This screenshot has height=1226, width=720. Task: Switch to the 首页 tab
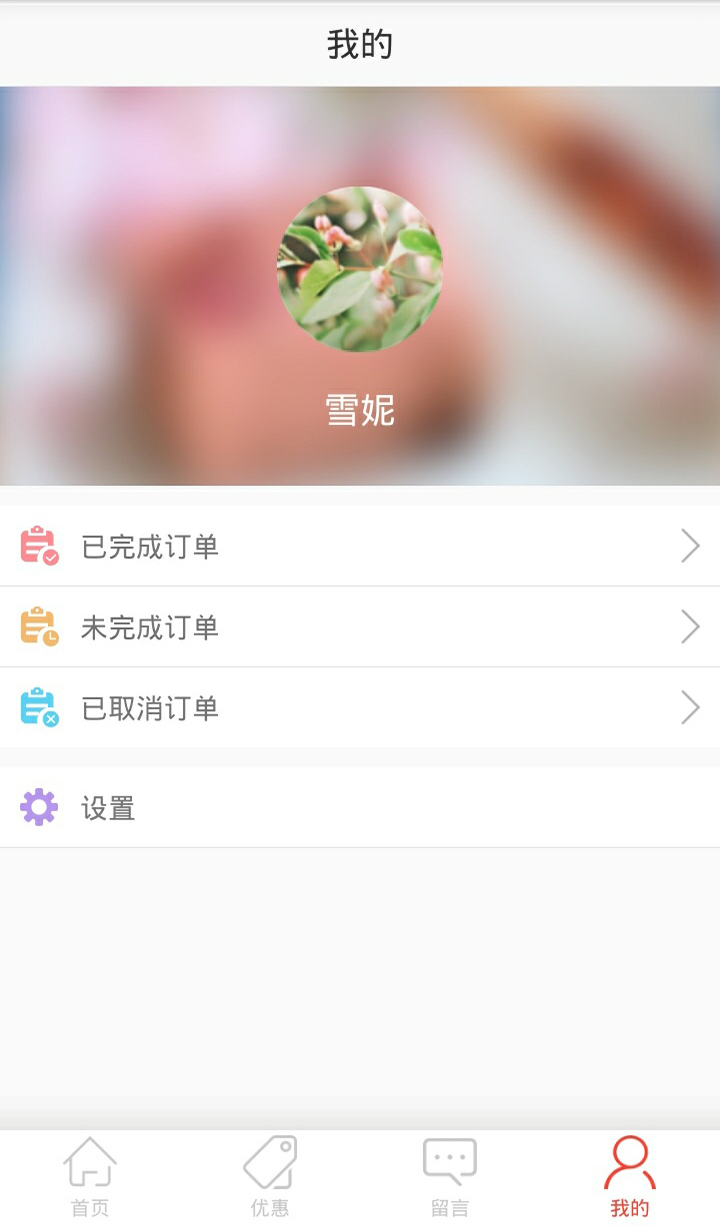(x=90, y=1178)
